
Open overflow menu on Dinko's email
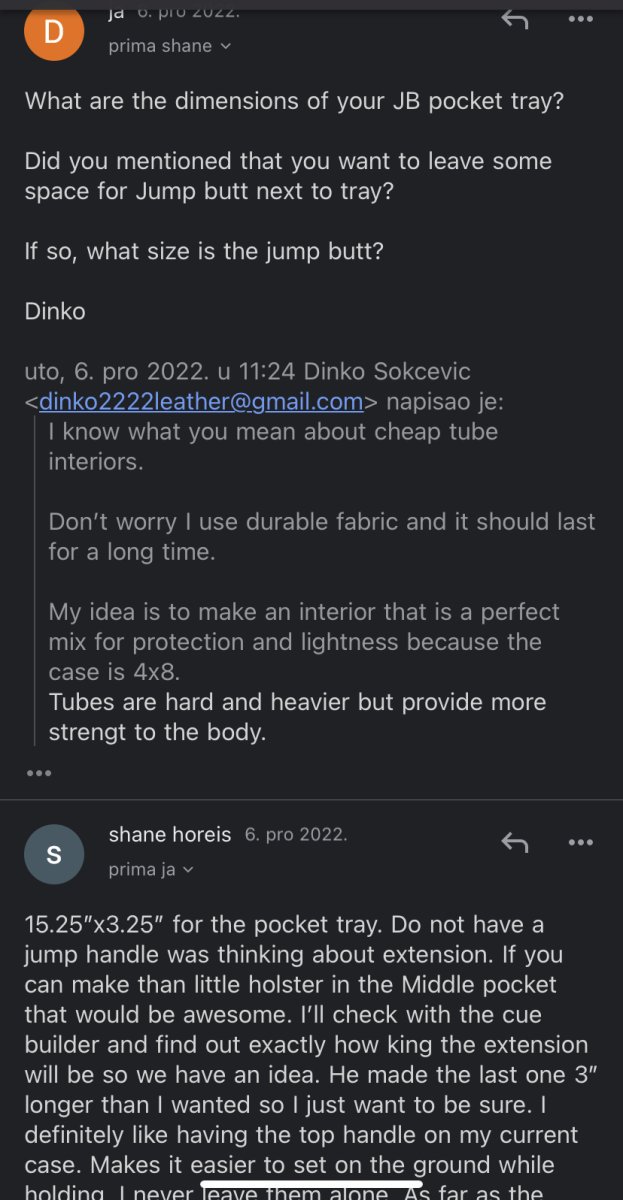click(581, 19)
